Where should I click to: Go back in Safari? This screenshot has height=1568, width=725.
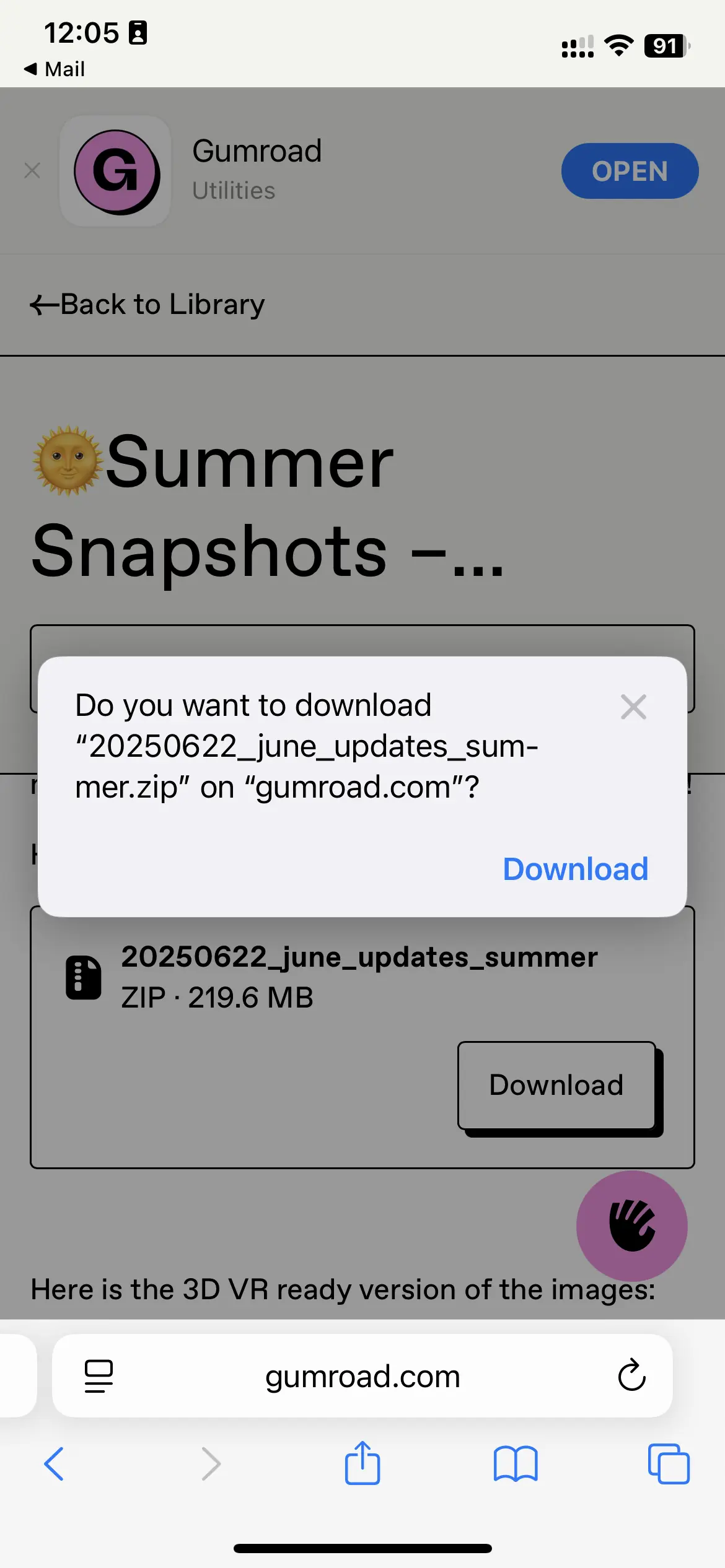pyautogui.click(x=54, y=1464)
